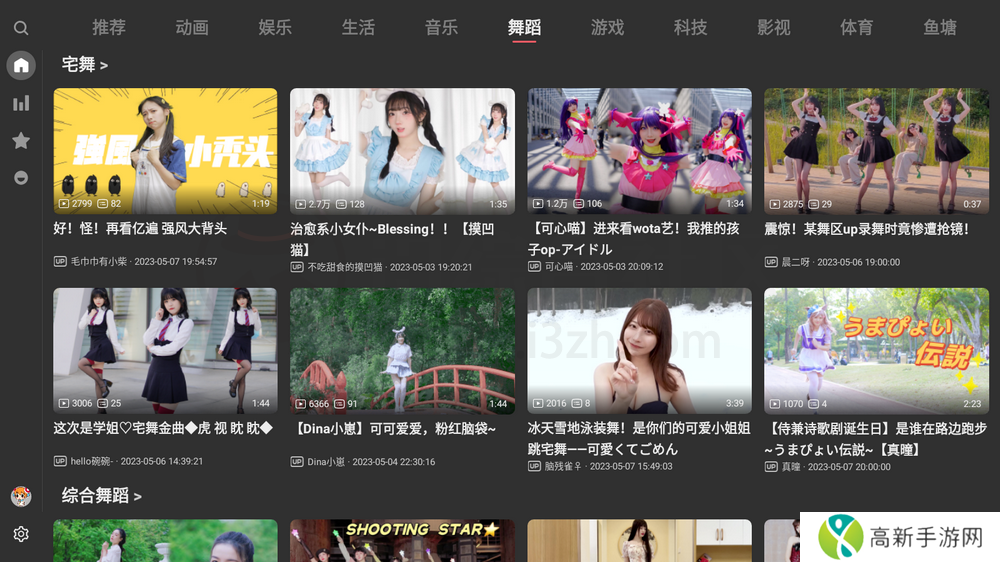Play video 【Dina小崽】可可爱爱，粉红脑袋

[x=402, y=351]
